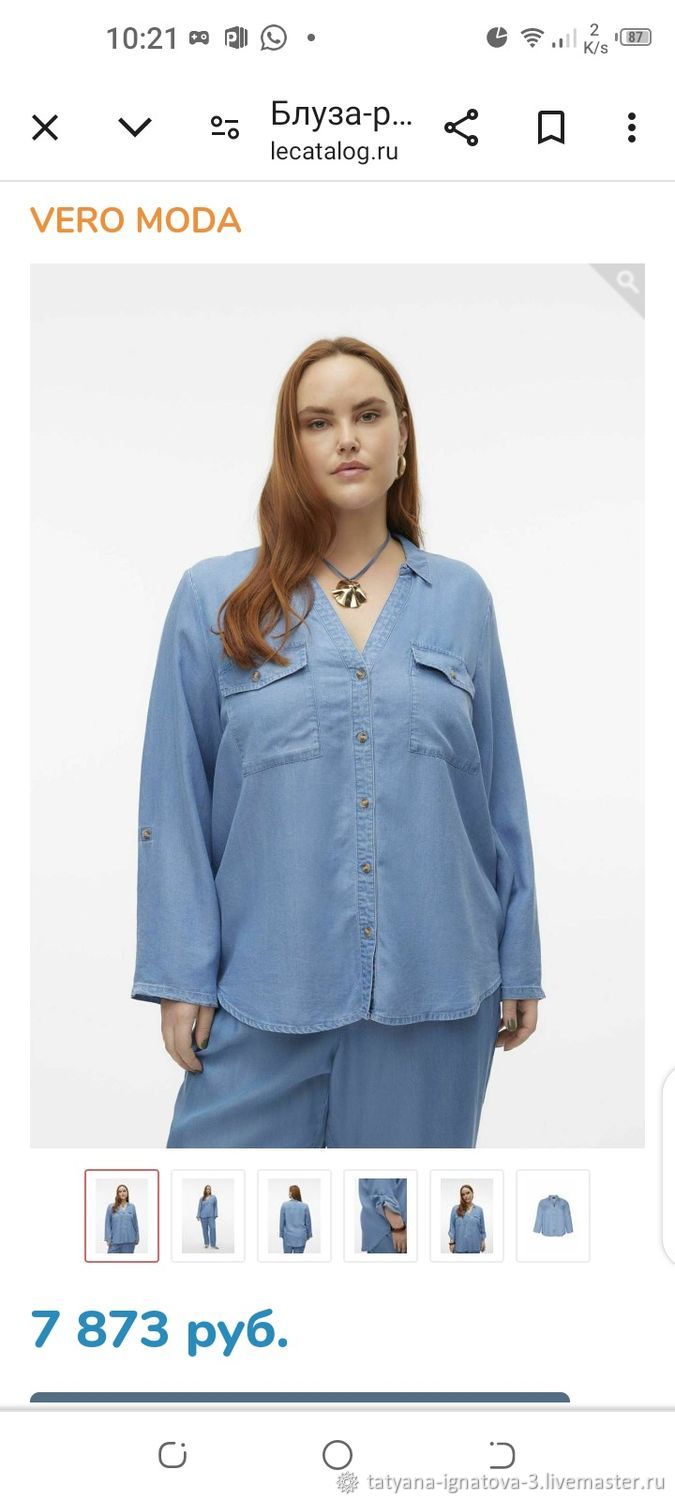Open the three-dot overflow menu
The height and width of the screenshot is (1500, 675).
pyautogui.click(x=631, y=128)
